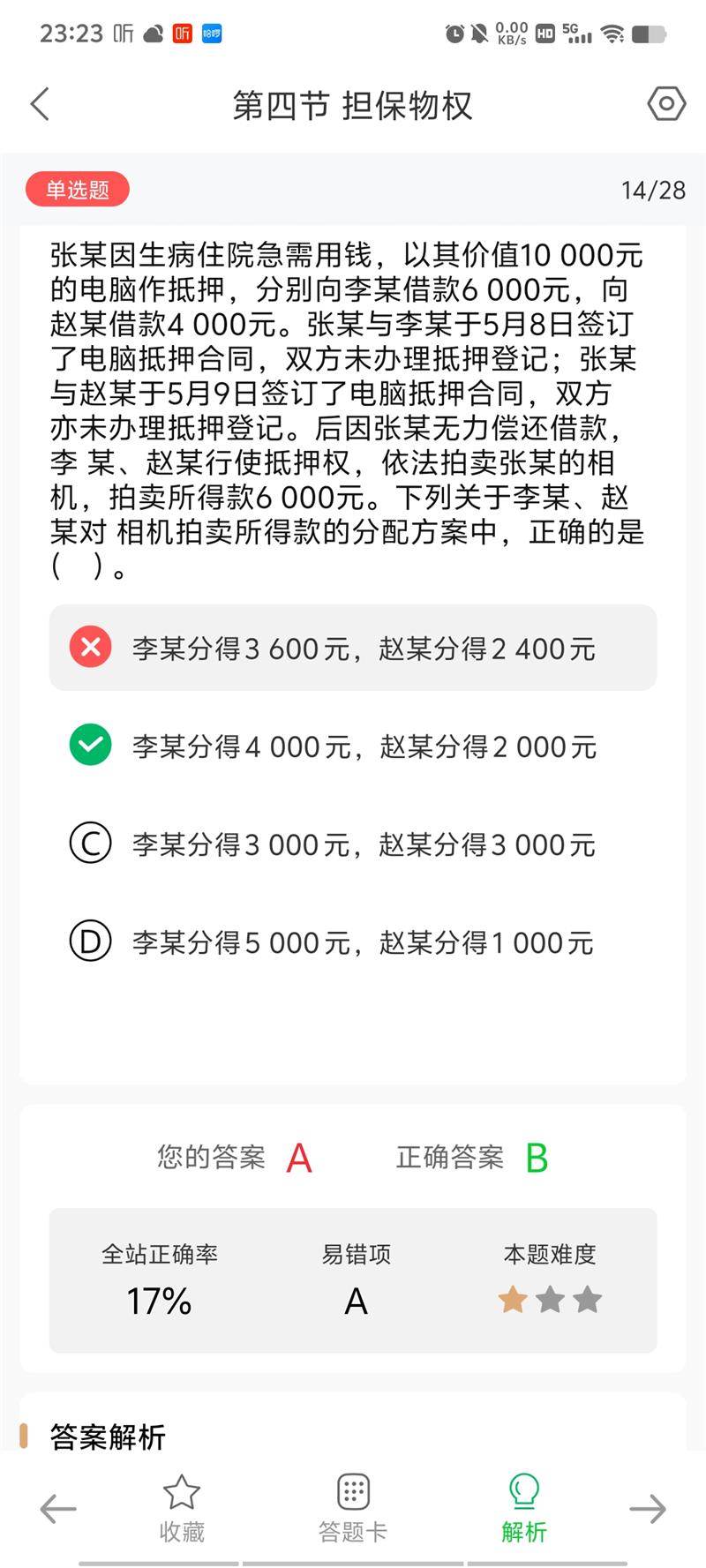Choose option D 李某分得5 000元

click(353, 942)
